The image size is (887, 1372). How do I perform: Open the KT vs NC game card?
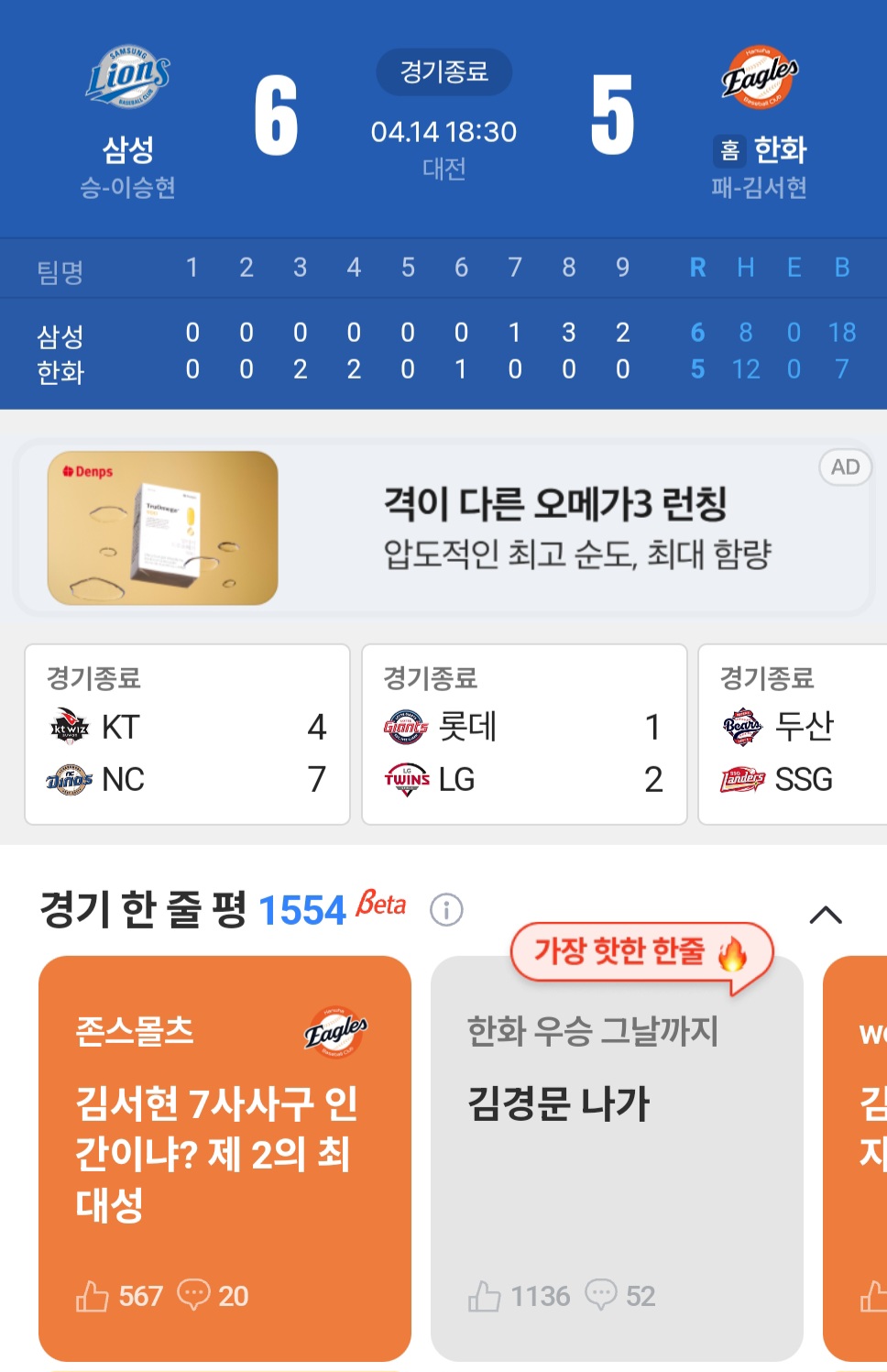coord(187,734)
